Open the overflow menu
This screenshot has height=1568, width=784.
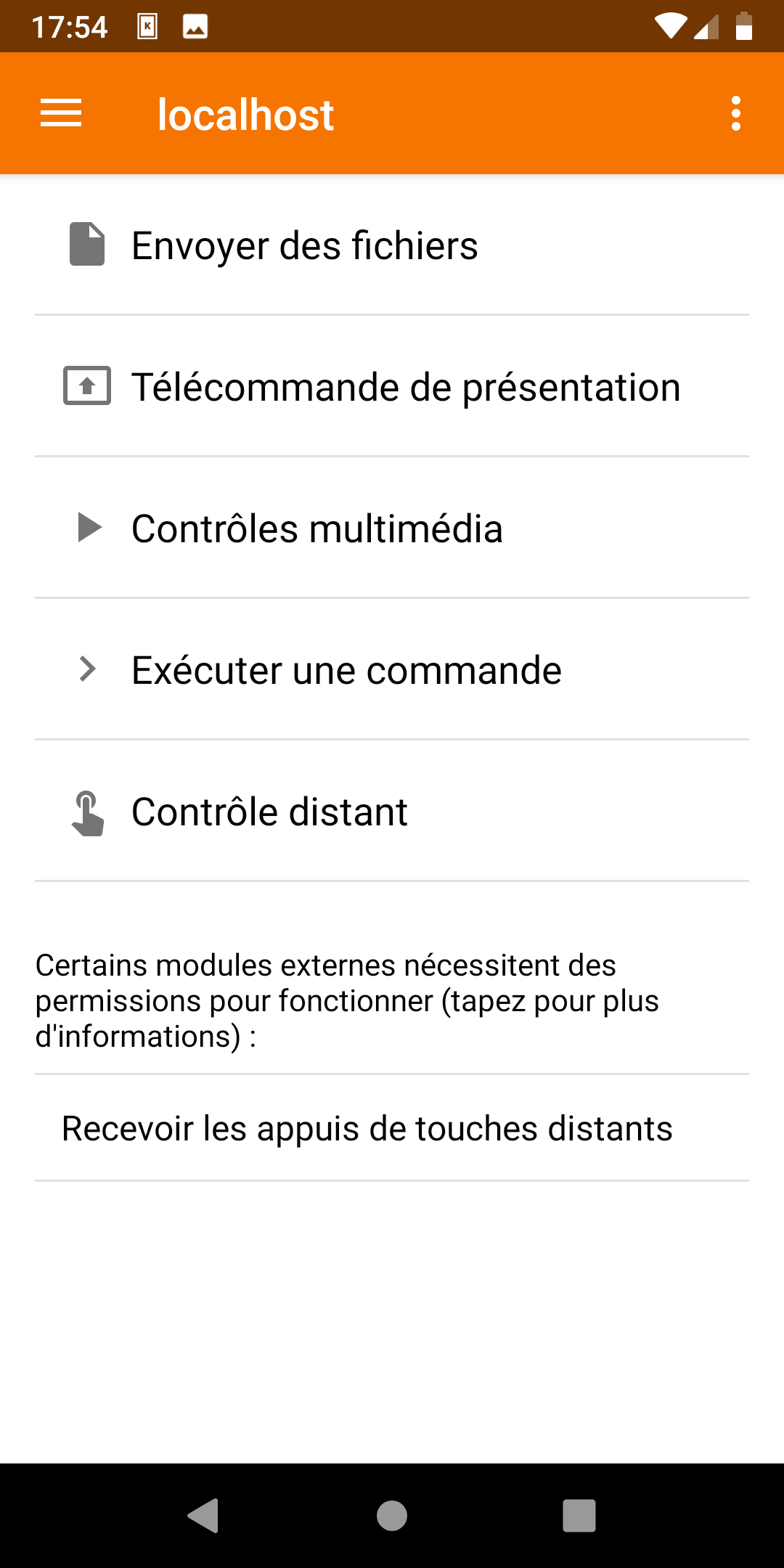735,114
